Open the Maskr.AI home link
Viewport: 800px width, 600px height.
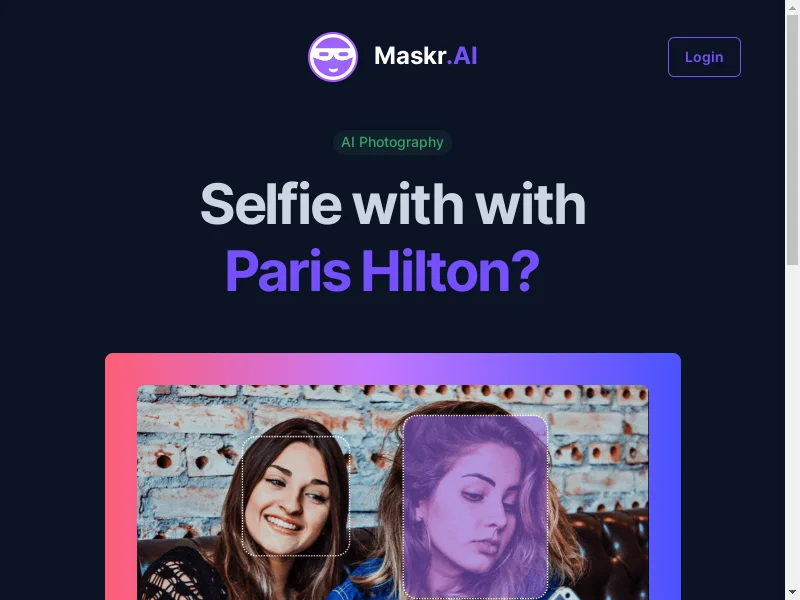click(x=393, y=57)
